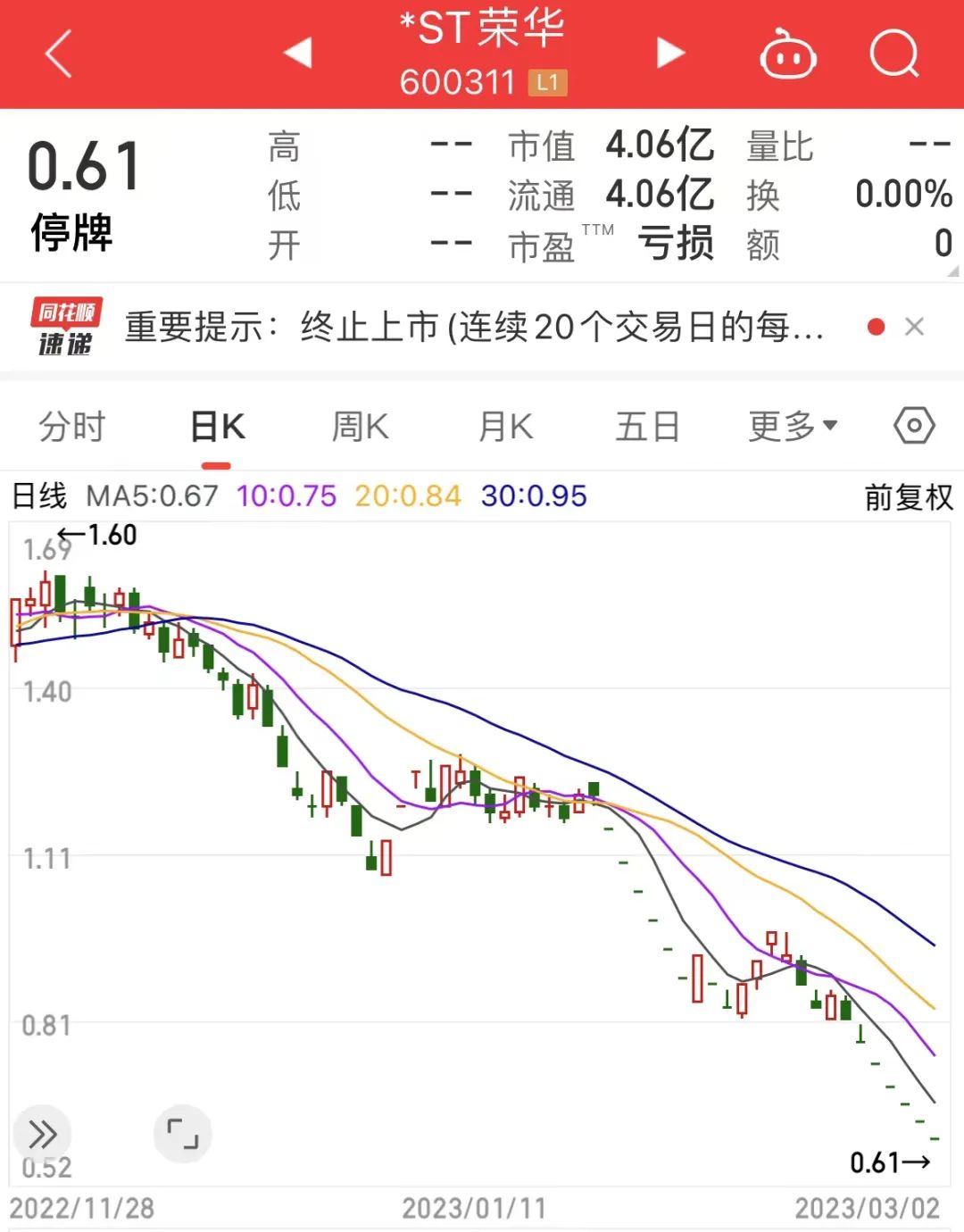Open stock search with the magnifier
The image size is (964, 1232).
pos(895,54)
